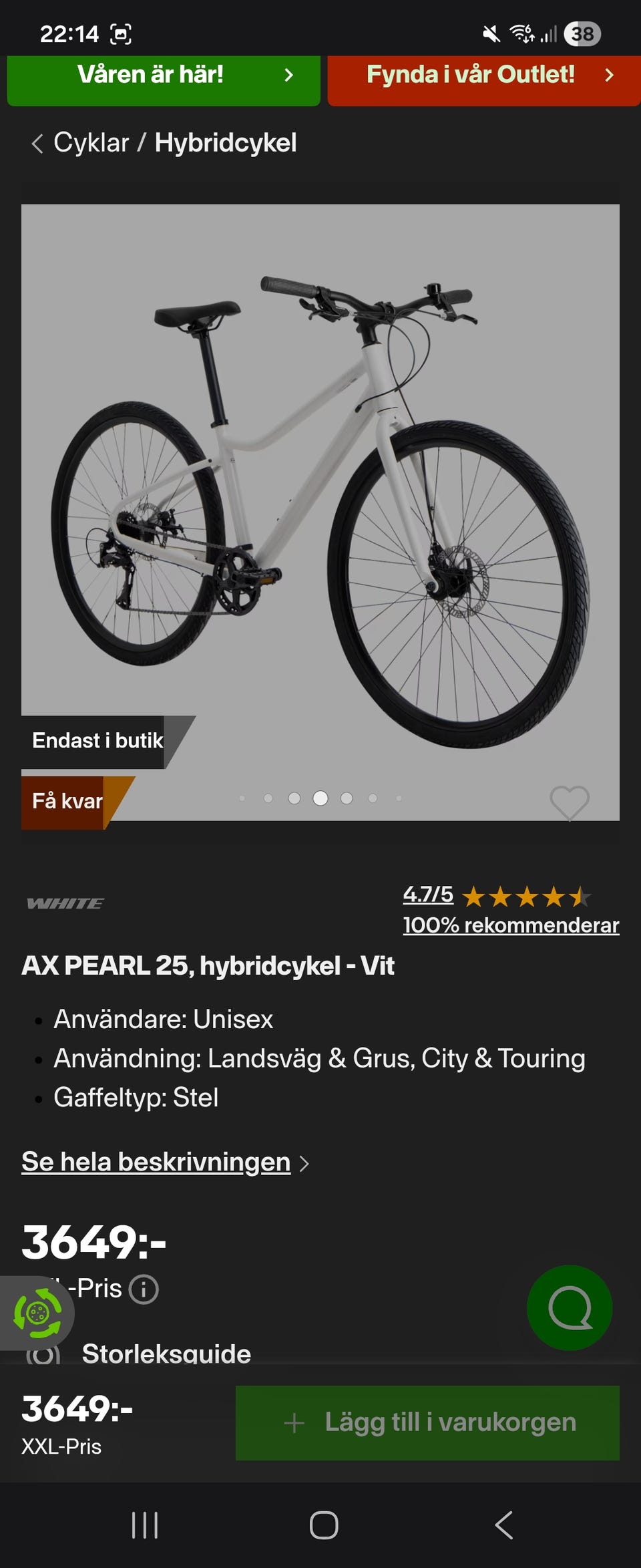The image size is (641, 1568).
Task: Open the 4.7/5 rating reviews
Action: pyautogui.click(x=428, y=894)
